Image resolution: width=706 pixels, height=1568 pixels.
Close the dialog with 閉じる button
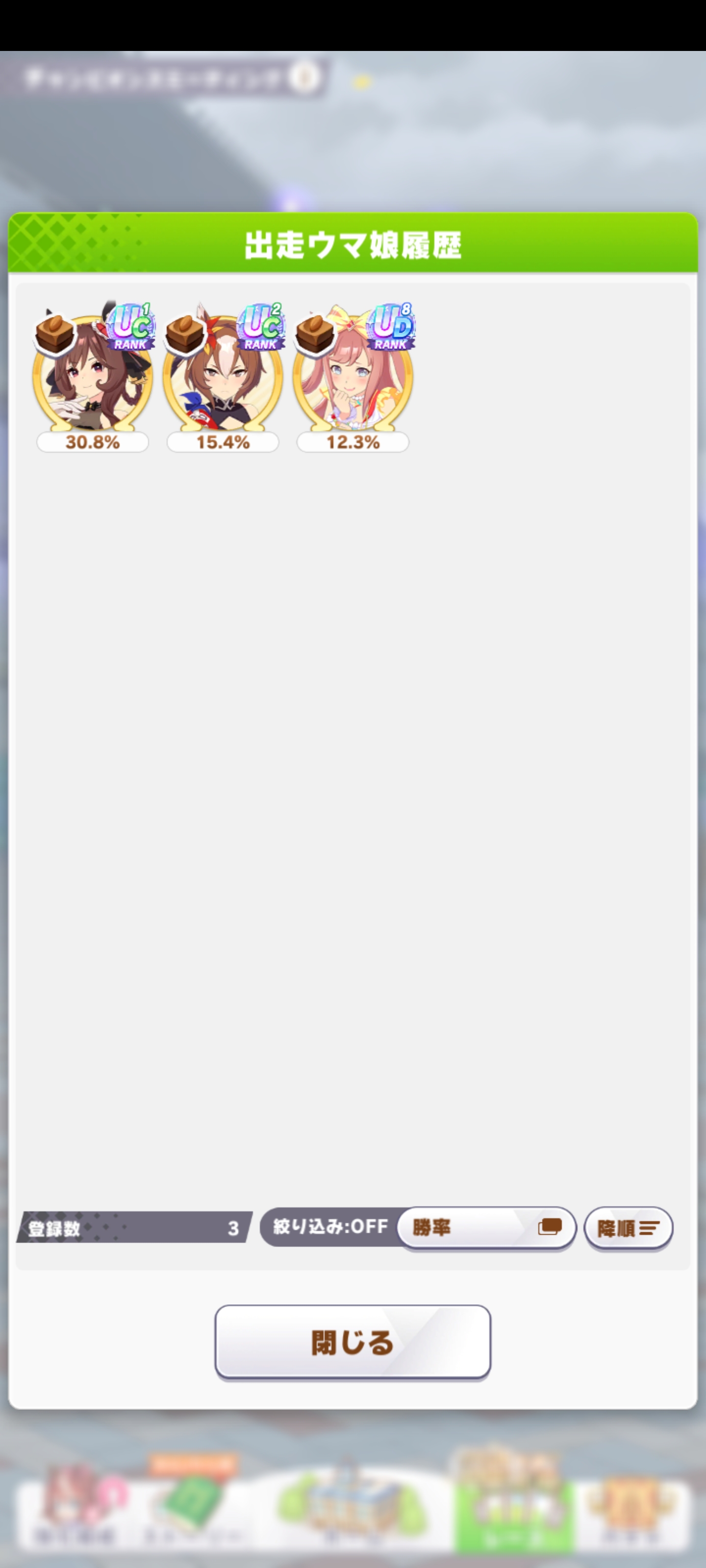coord(353,1342)
